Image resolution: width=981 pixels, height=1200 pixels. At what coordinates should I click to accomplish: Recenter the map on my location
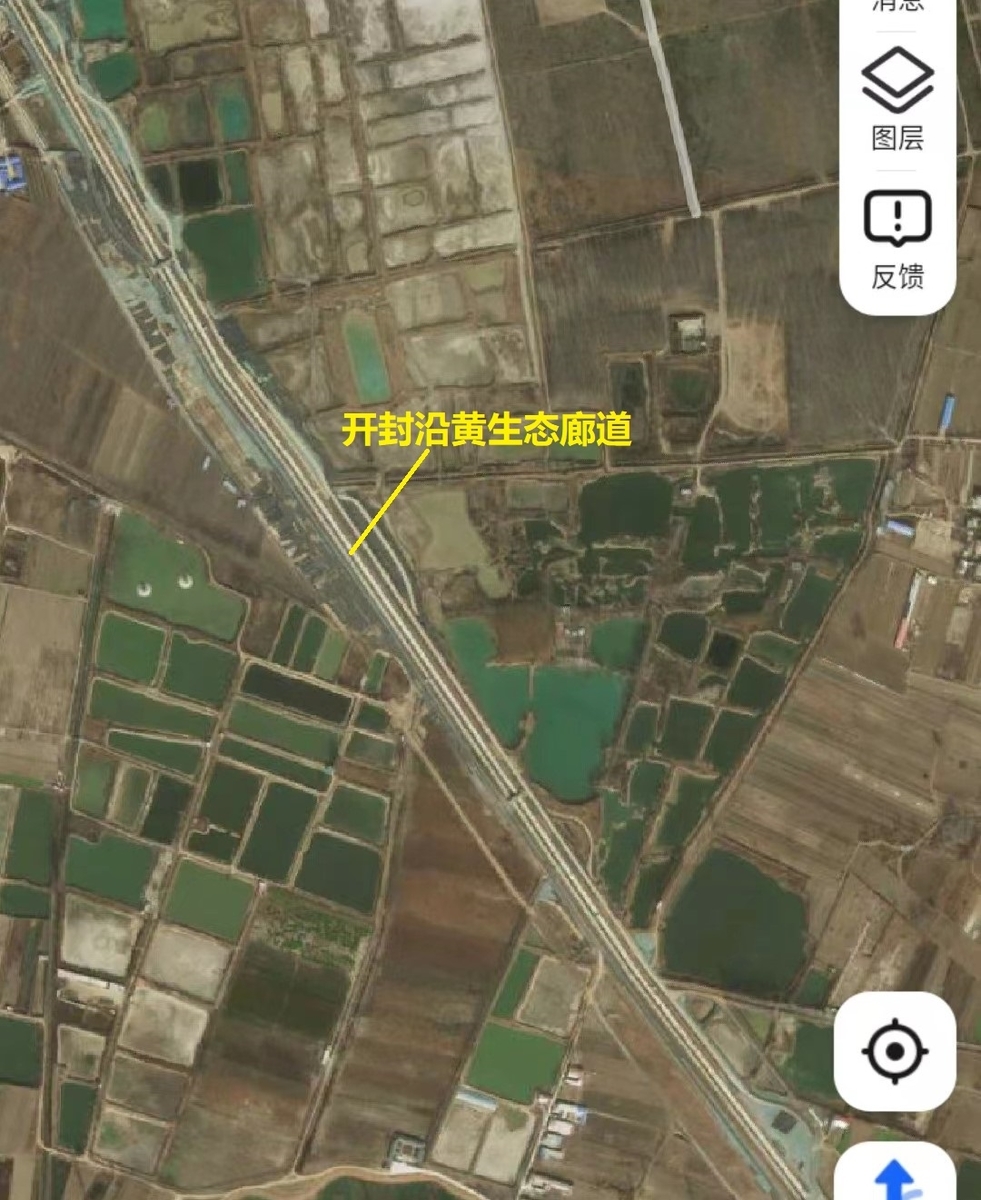pos(895,1051)
